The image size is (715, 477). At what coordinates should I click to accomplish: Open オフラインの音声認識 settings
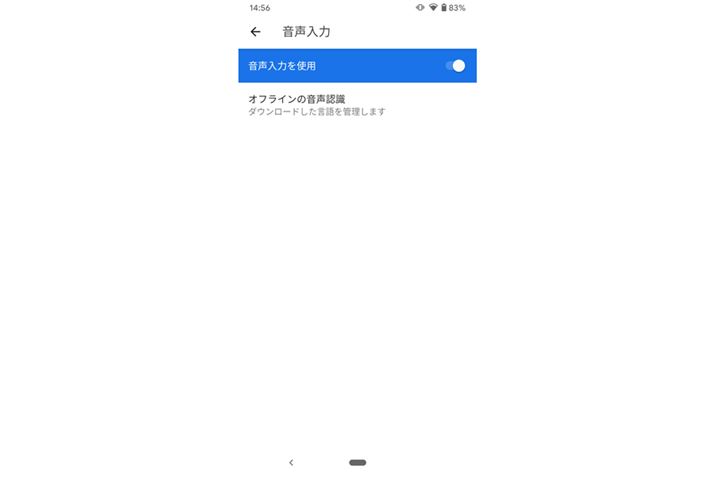316,105
